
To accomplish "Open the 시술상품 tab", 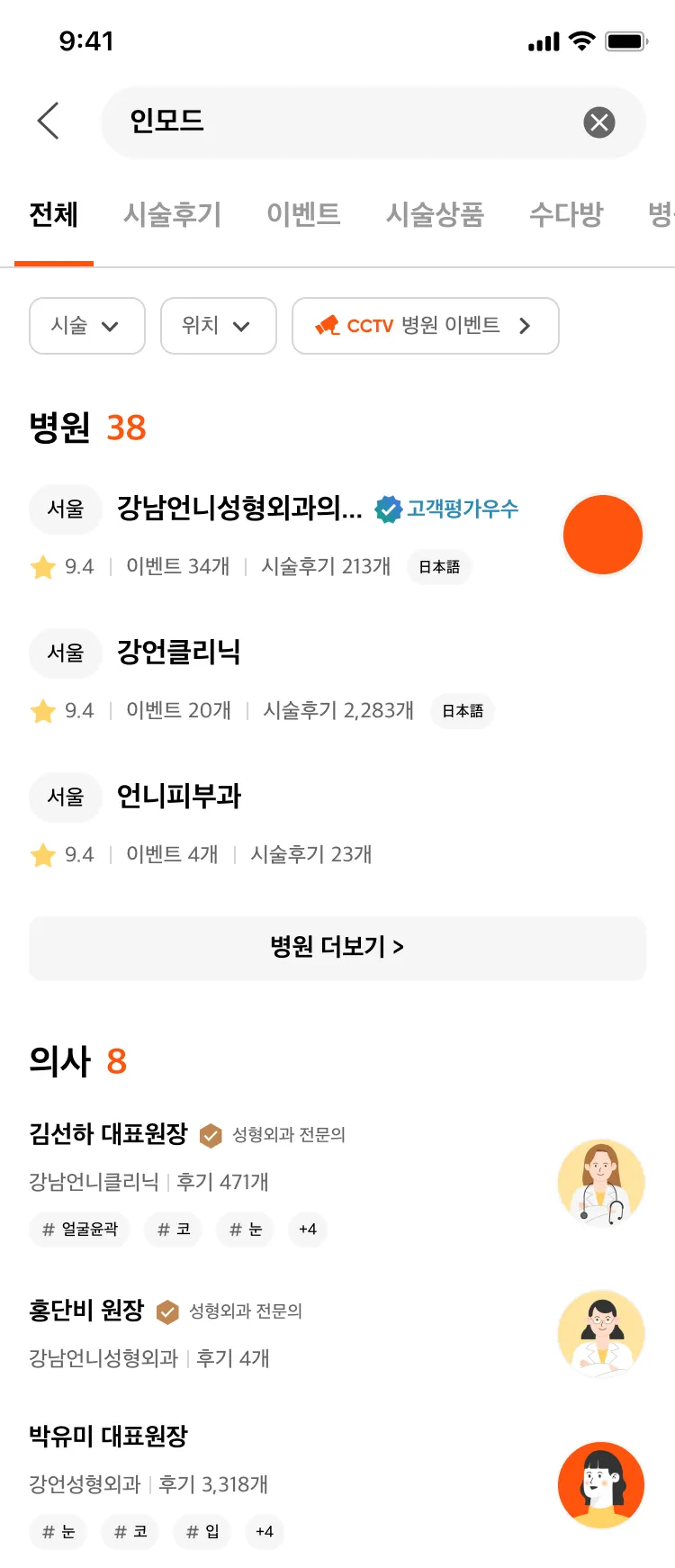I will (x=435, y=215).
